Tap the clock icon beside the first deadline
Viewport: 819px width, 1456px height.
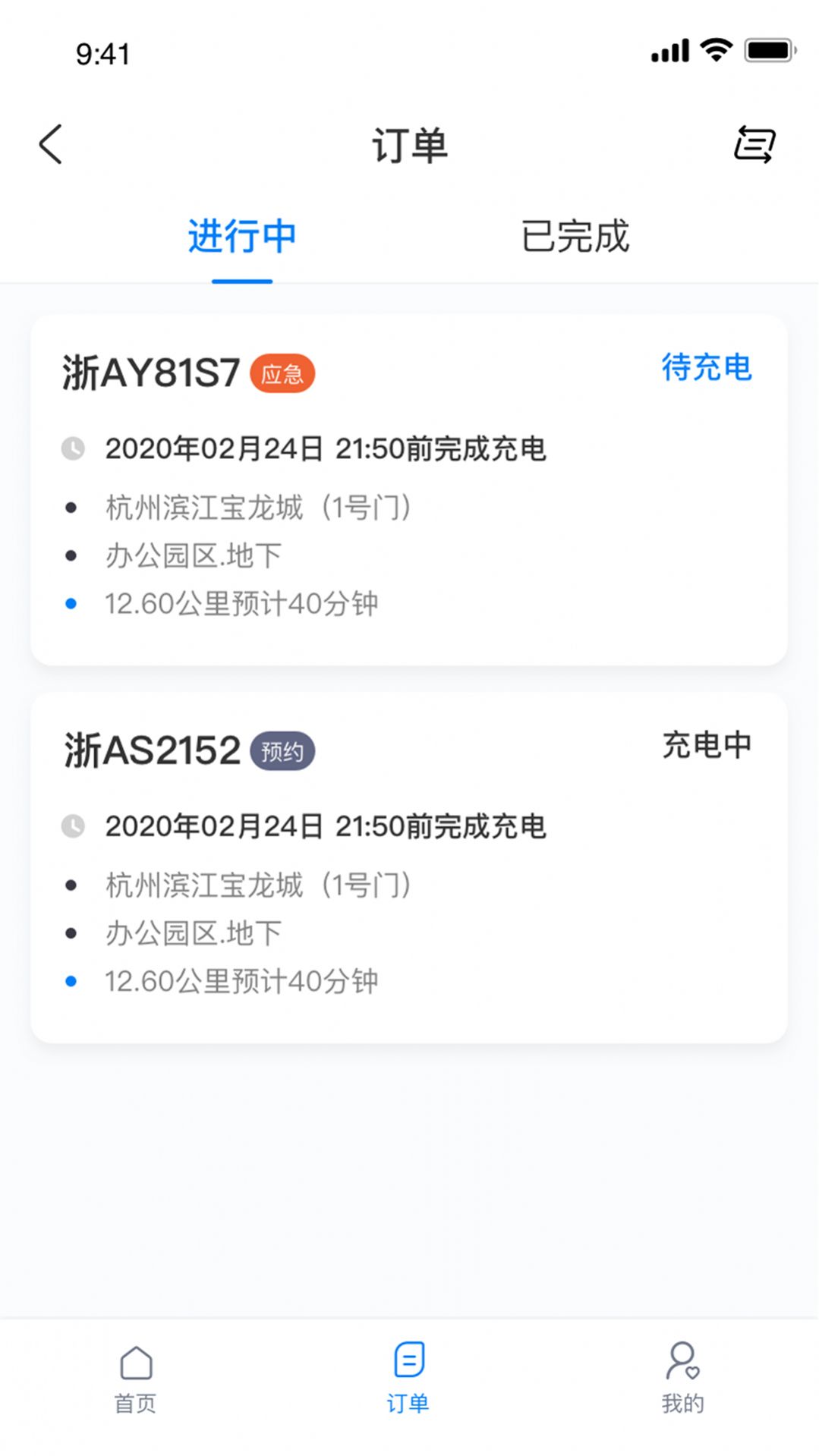coord(72,448)
